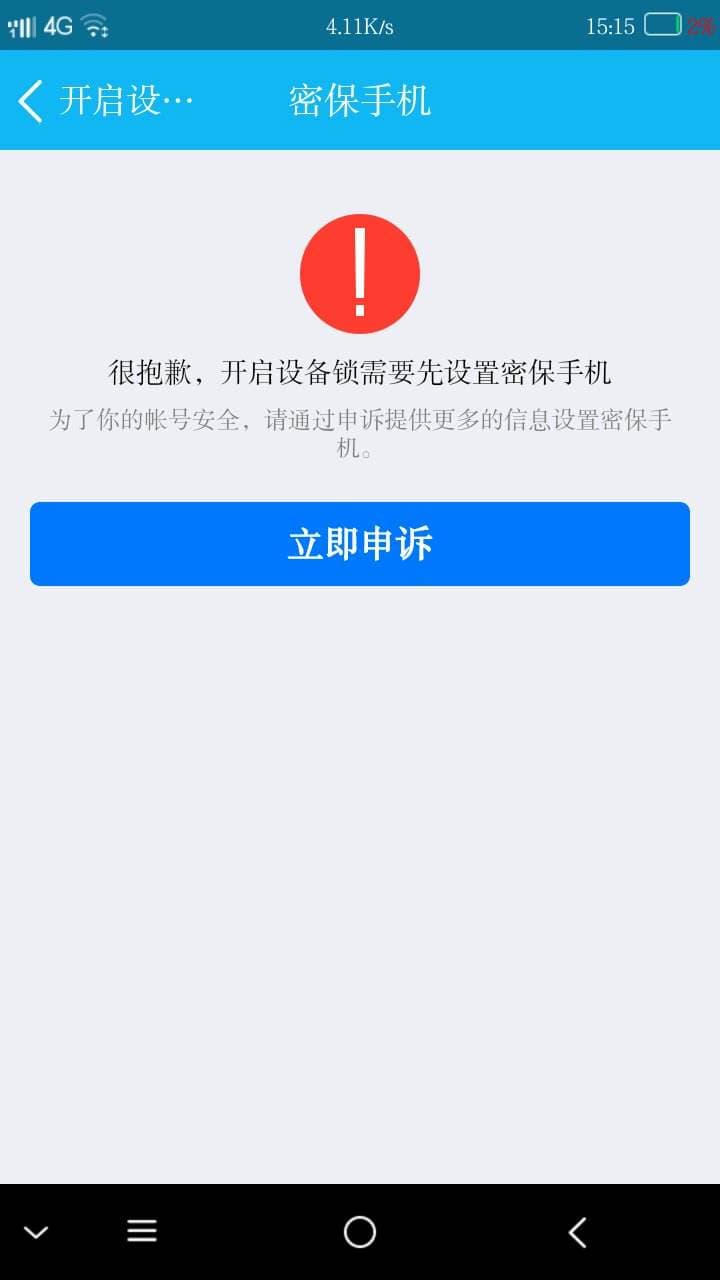Screen dimensions: 720x1280
Task: Tap the red exclamation alert icon
Action: pos(360,273)
